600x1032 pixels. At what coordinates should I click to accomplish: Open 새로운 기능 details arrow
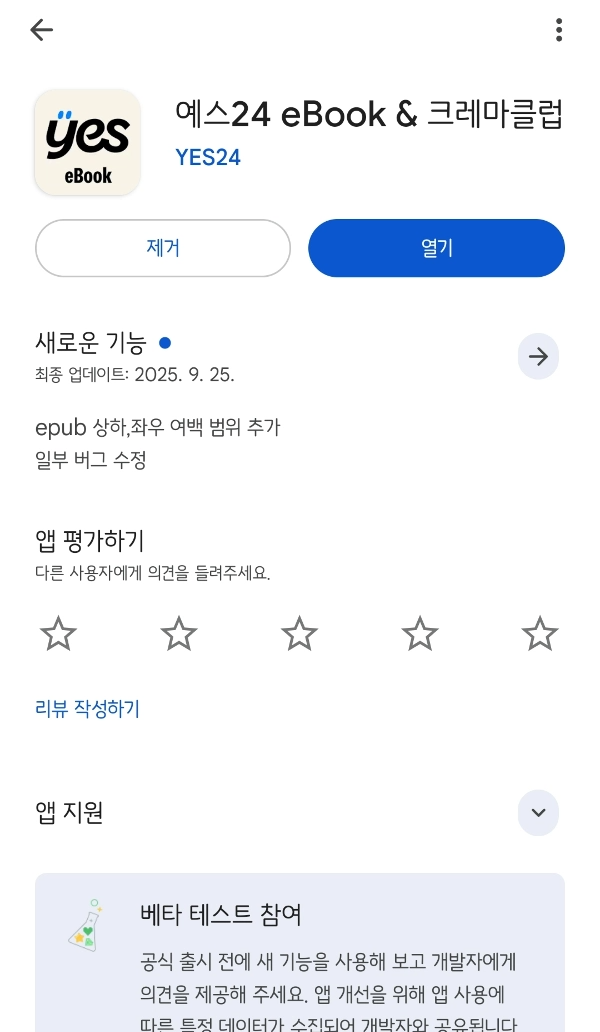(x=538, y=357)
